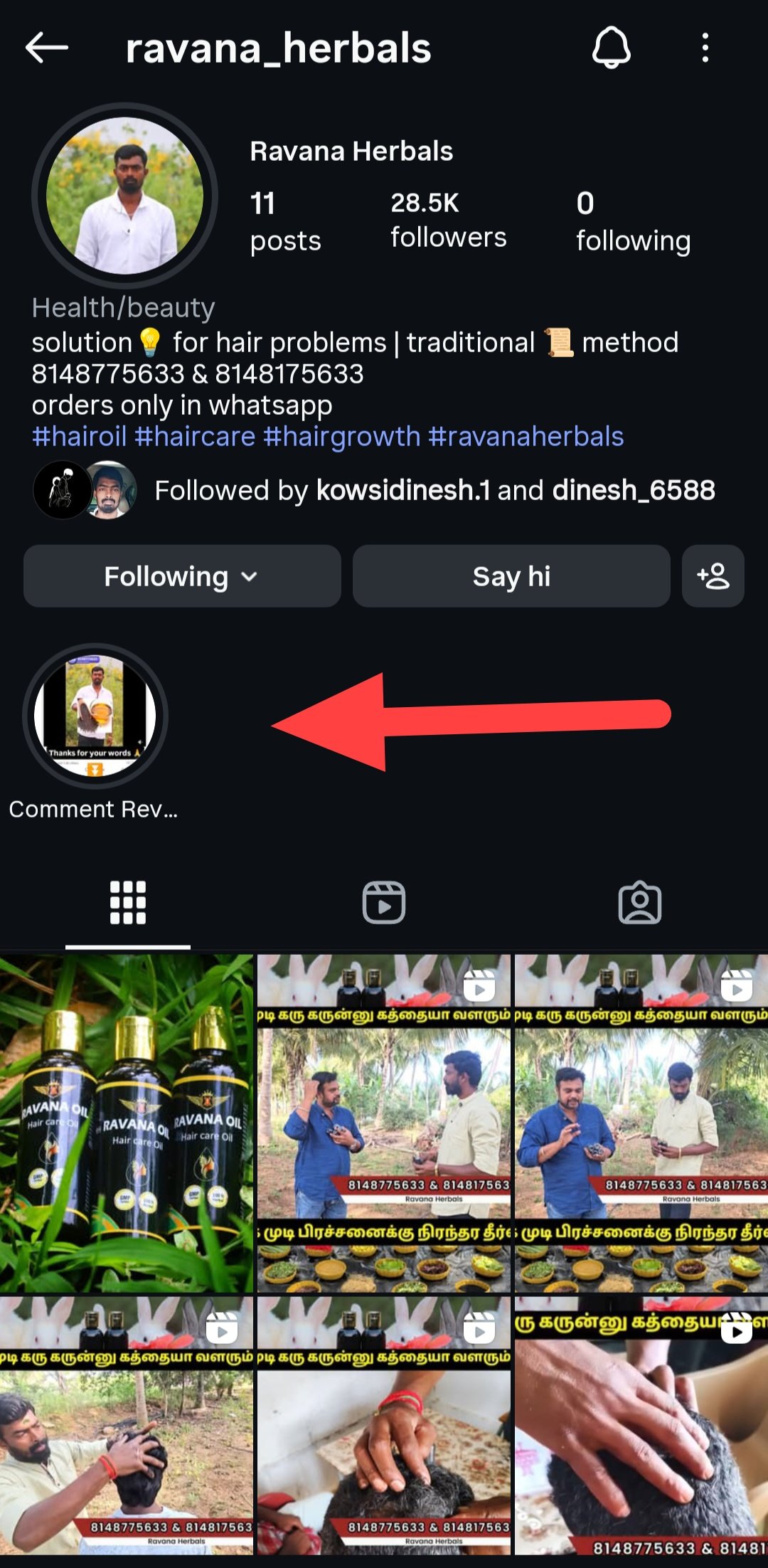Switch to the posts grid tab
Viewport: 768px width, 1568px height.
coord(128,903)
